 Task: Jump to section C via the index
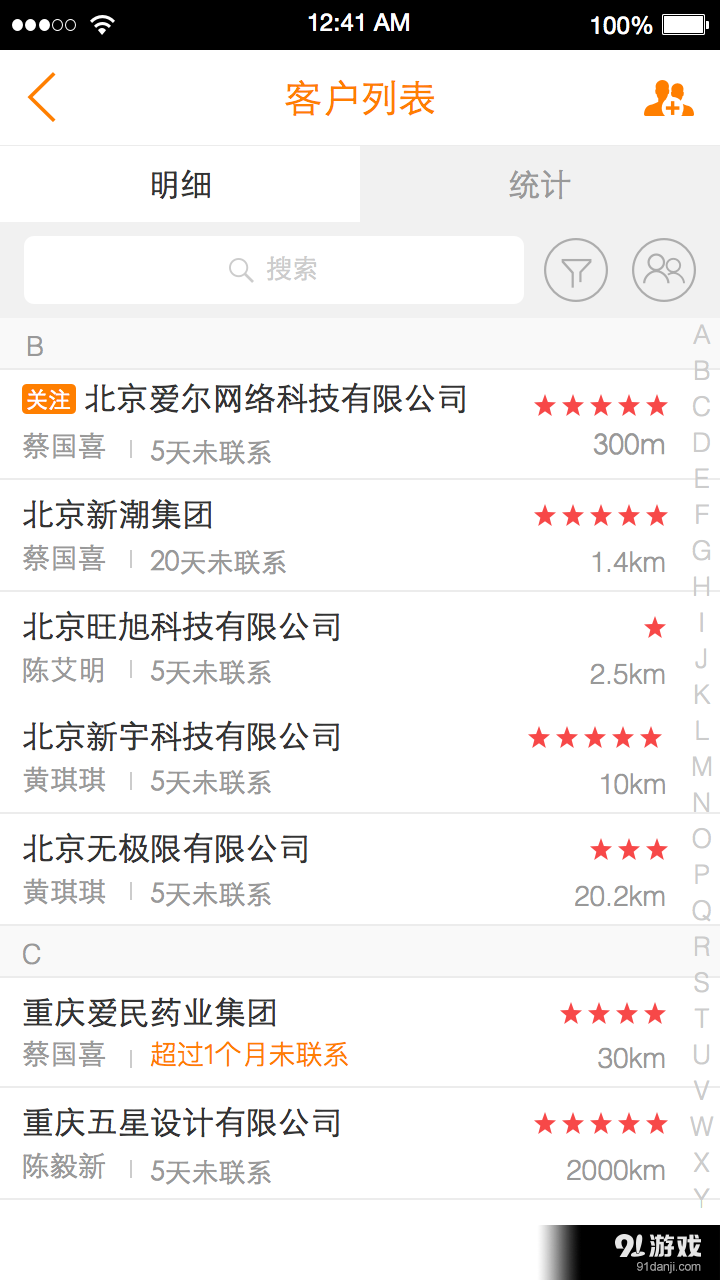pos(700,405)
